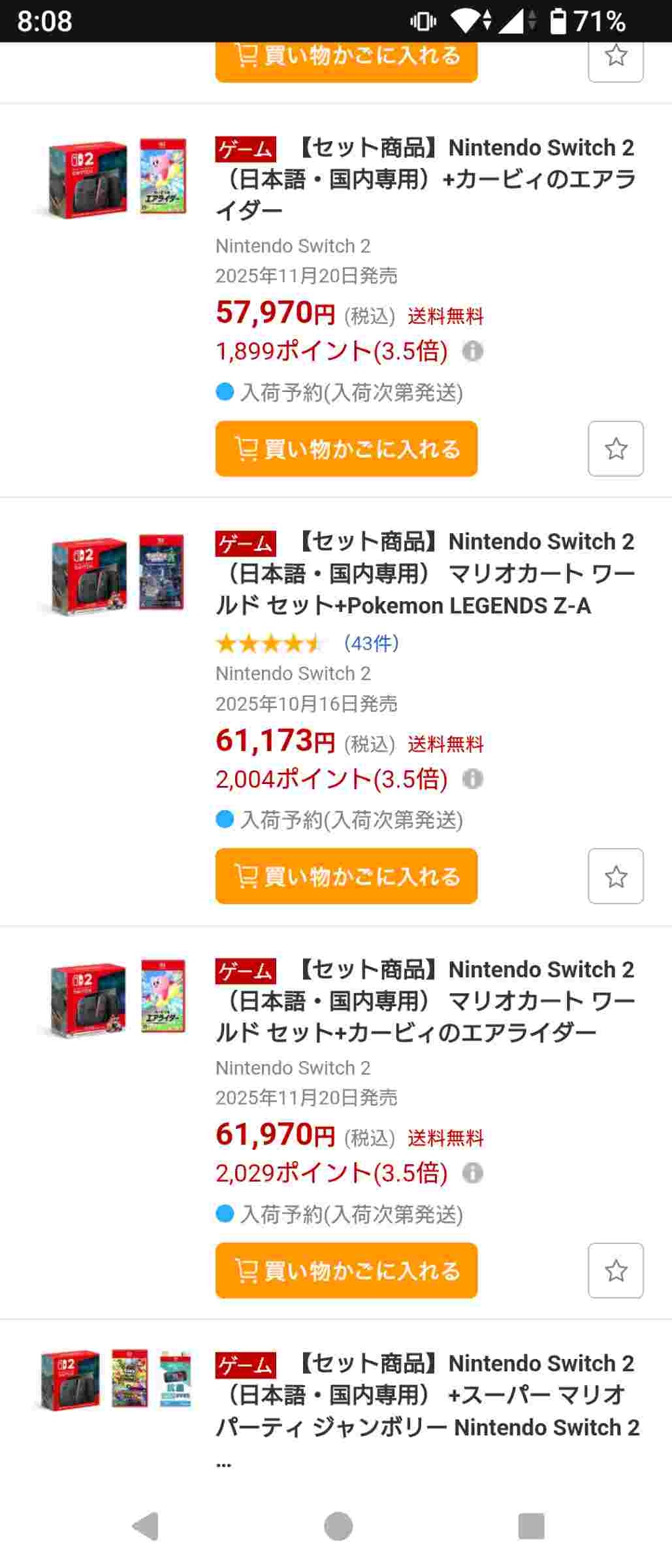Add Mario Kart World + Pokemon LEGENDS Z-A set to cart

[346, 876]
